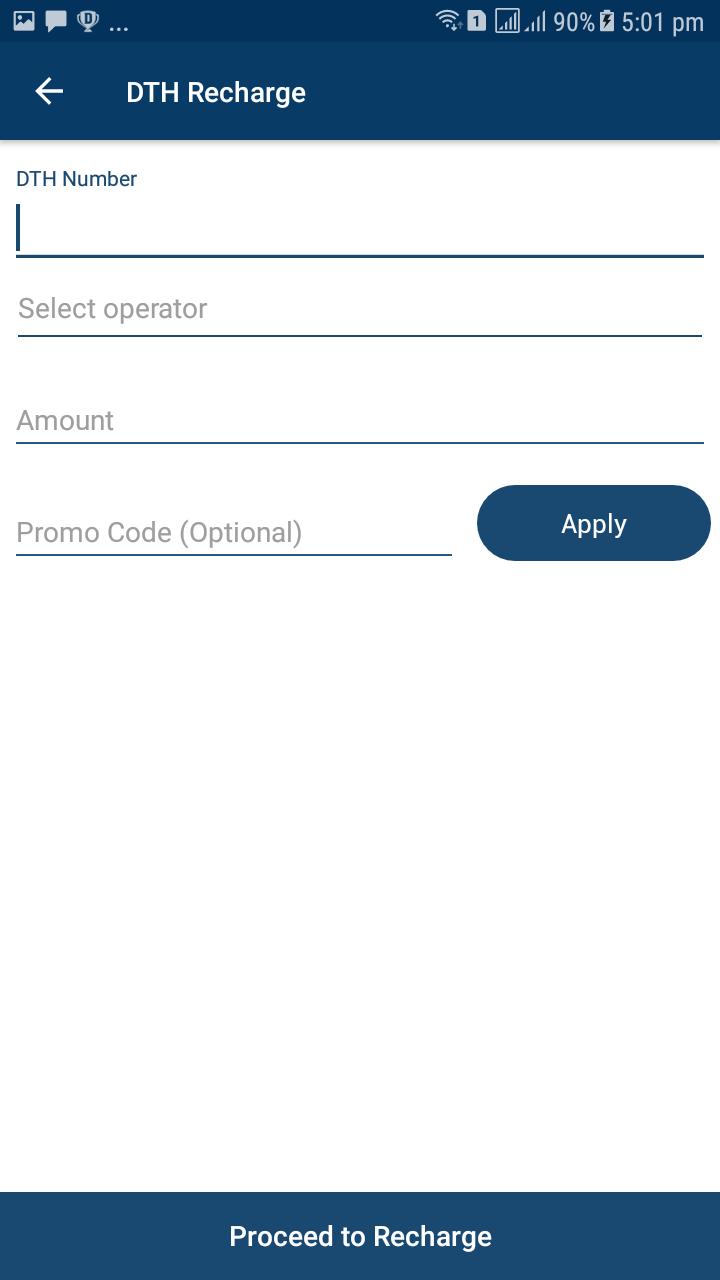Apply the promo code
This screenshot has height=1280, width=720.
pos(594,523)
